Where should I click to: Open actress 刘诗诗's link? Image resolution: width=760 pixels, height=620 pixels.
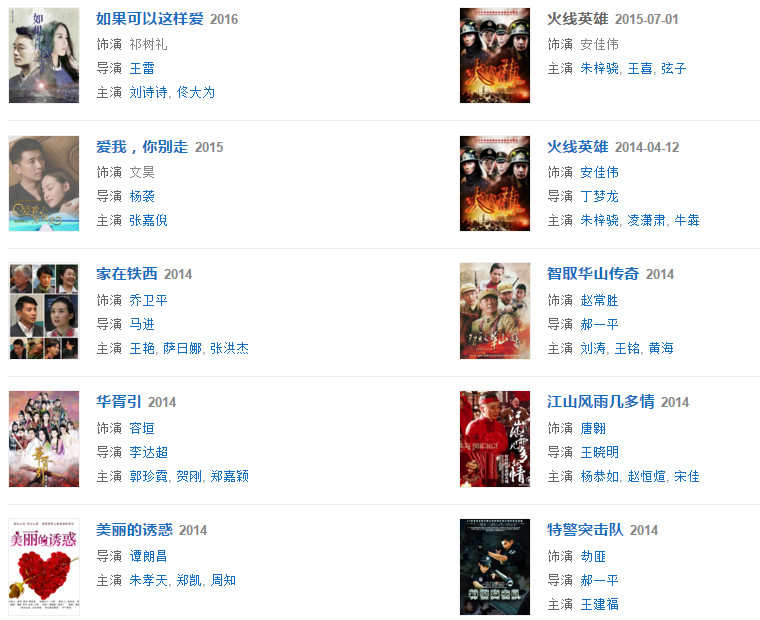pyautogui.click(x=148, y=92)
